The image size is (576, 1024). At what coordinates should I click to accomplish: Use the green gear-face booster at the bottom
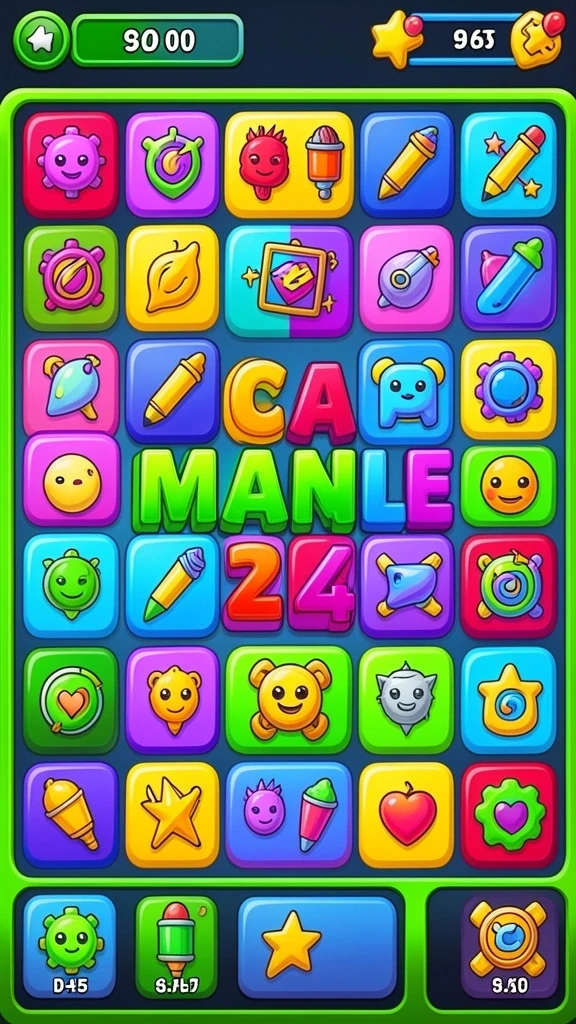point(70,946)
